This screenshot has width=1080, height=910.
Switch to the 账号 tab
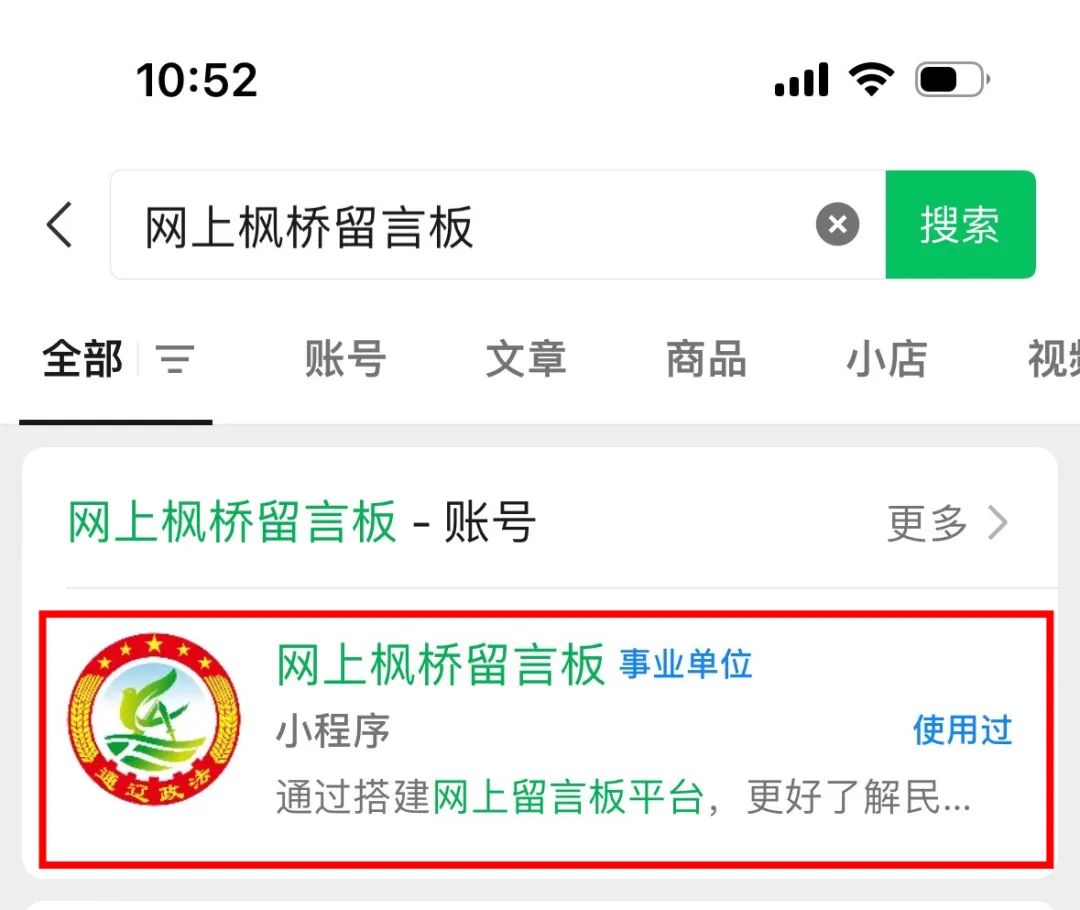click(345, 360)
